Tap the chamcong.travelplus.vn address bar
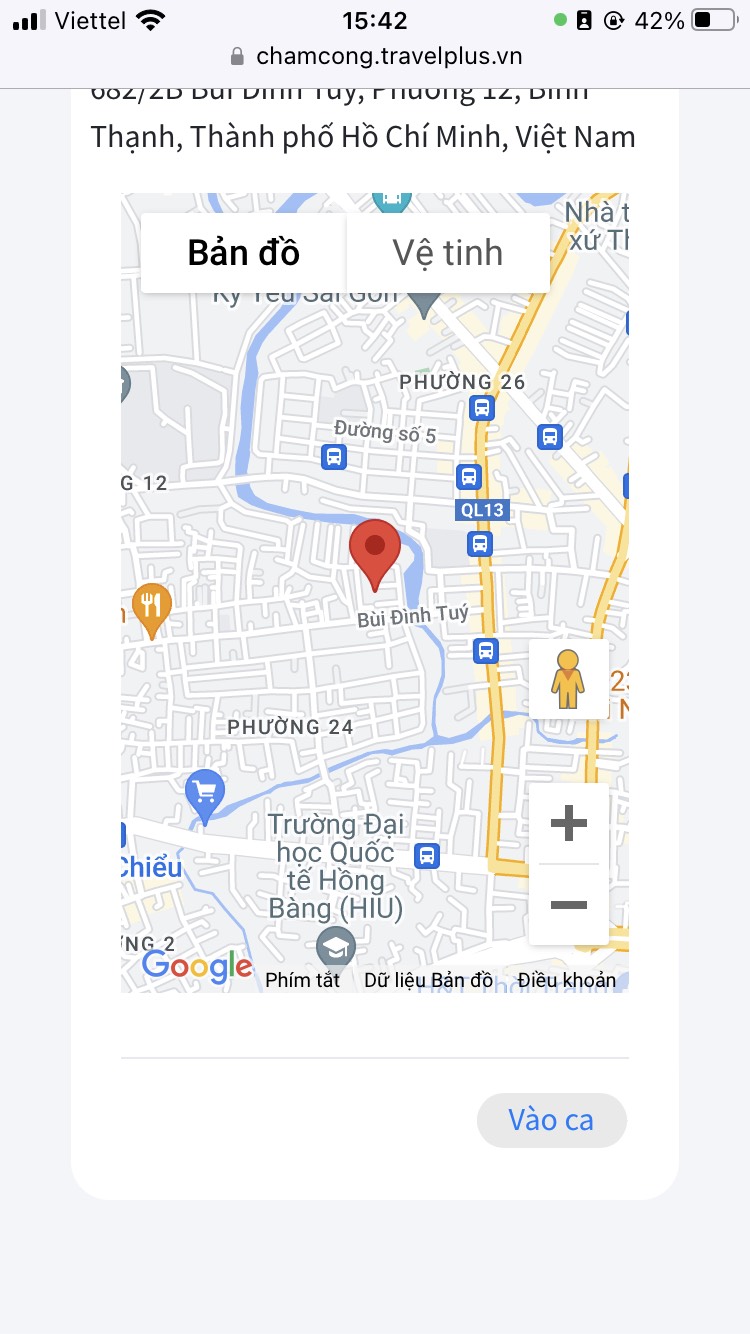Image resolution: width=750 pixels, height=1334 pixels. (388, 56)
